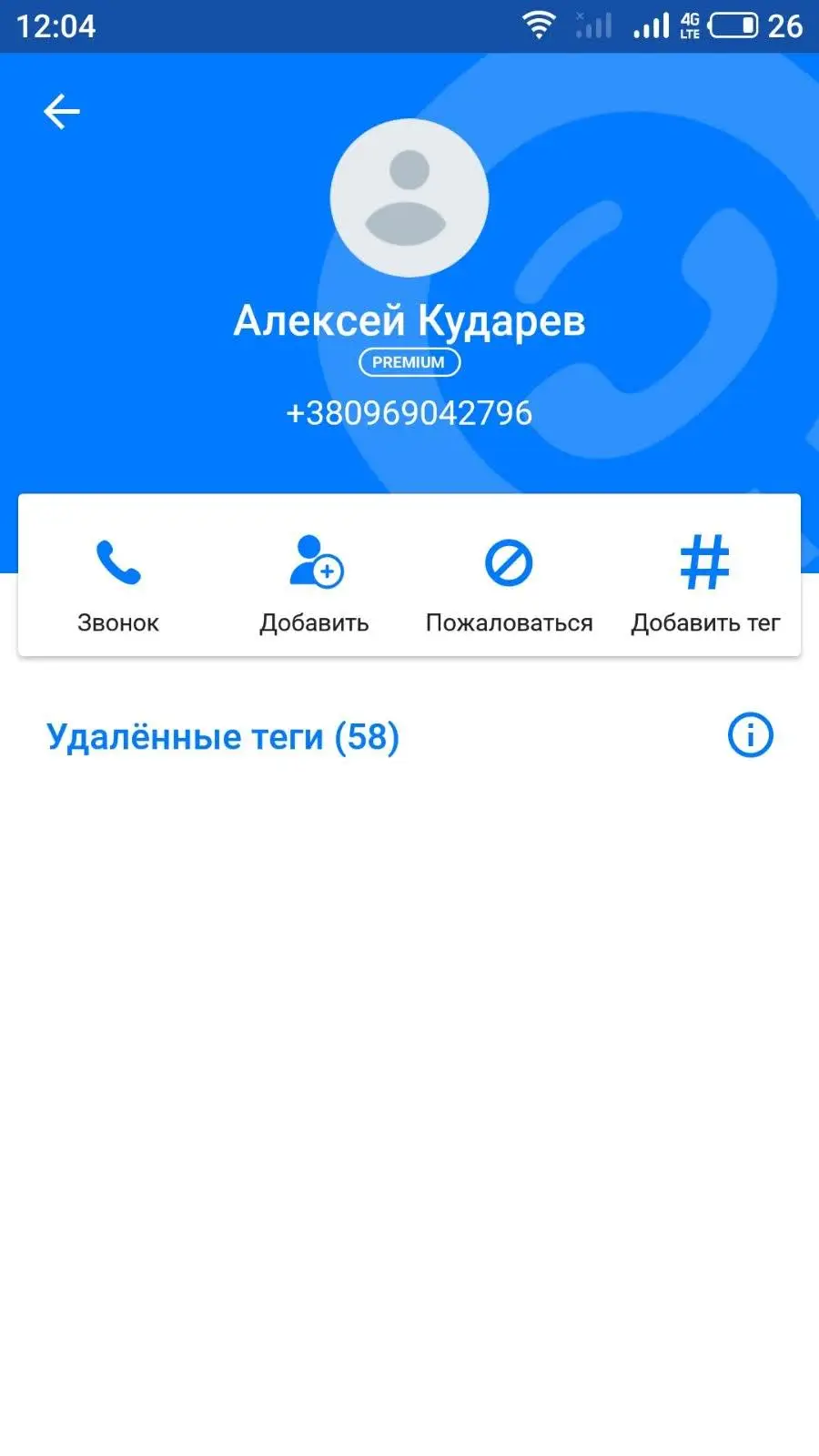Go back using the arrow icon
This screenshot has height=1456, width=819.
pos(62,112)
